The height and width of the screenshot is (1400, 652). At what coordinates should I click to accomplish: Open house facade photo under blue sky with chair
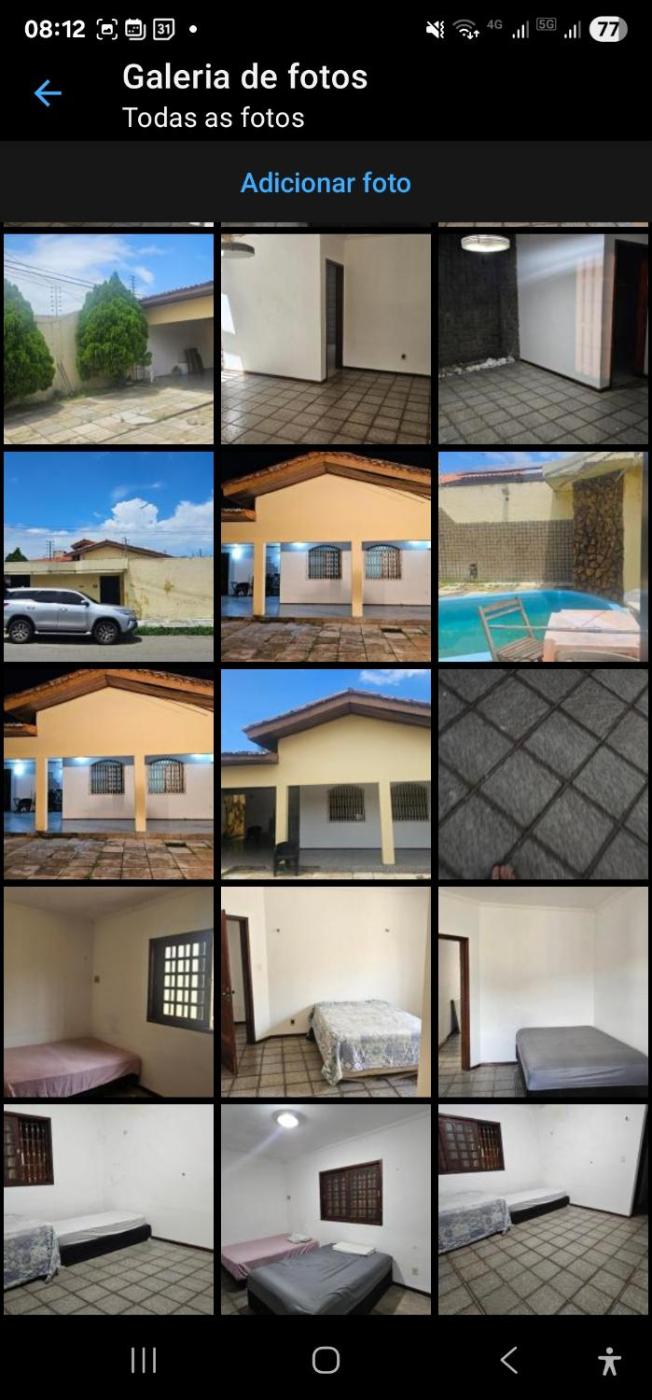325,774
